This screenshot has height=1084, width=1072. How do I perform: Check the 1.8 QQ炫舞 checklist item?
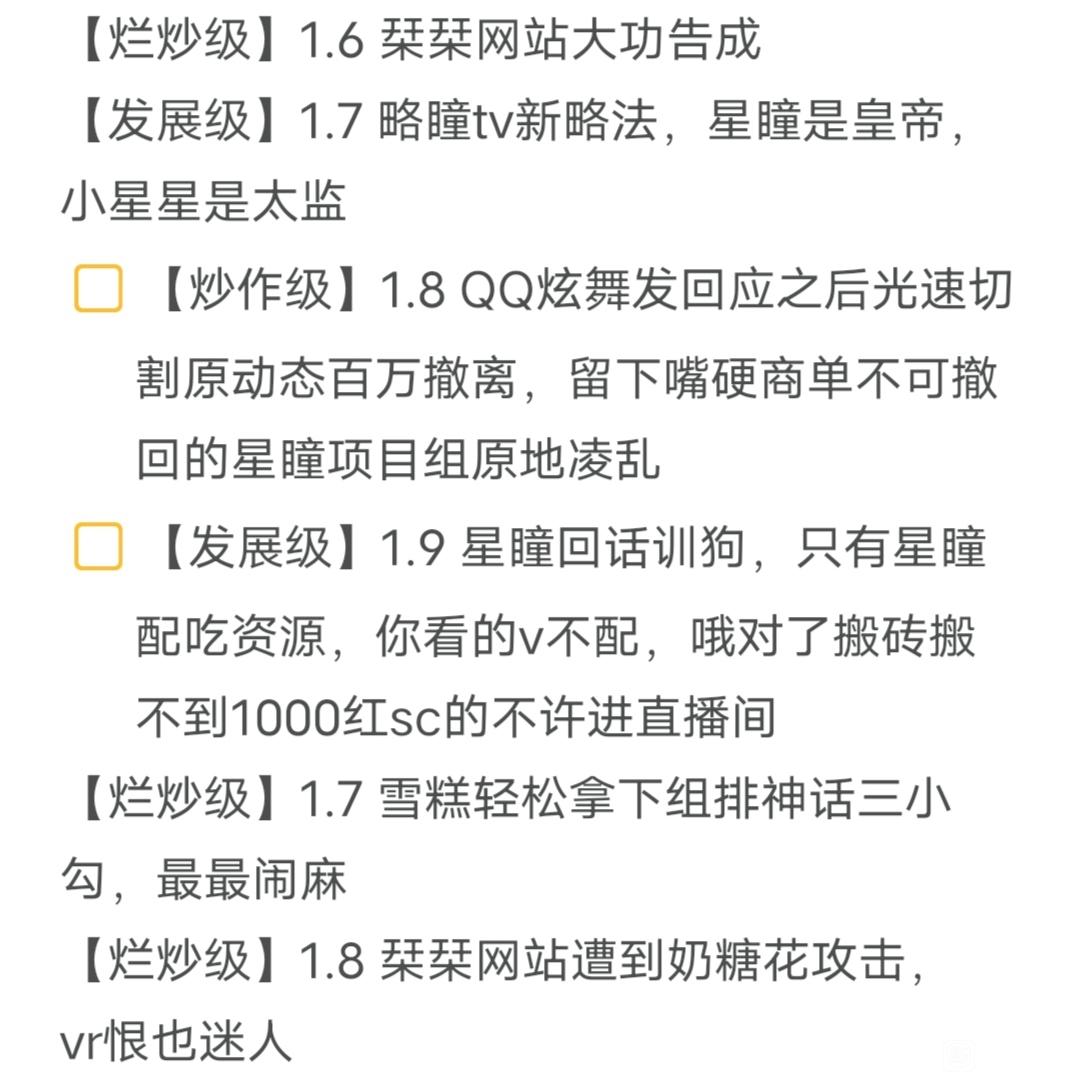(x=98, y=289)
